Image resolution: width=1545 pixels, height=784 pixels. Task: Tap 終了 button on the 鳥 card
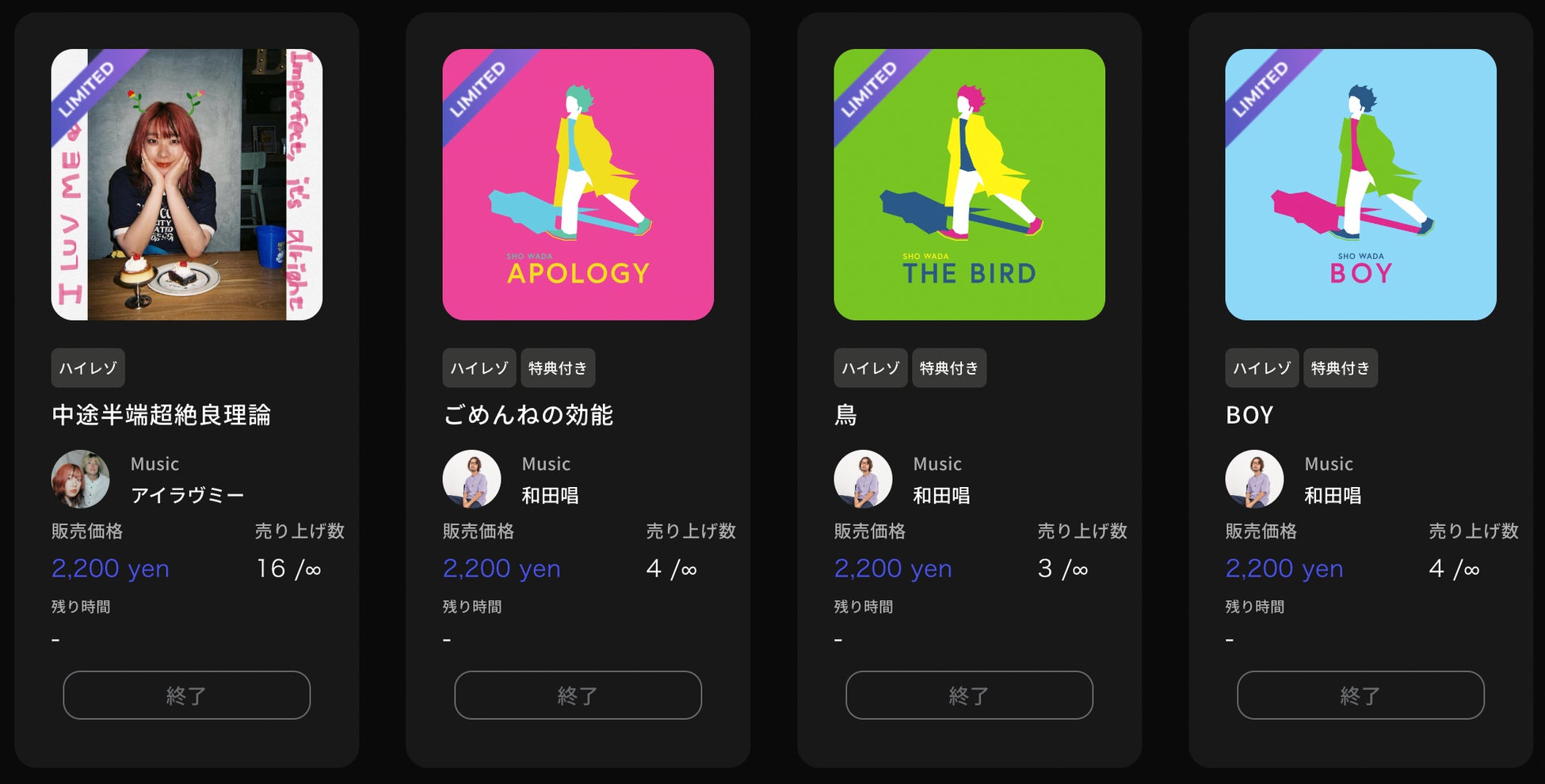coord(969,695)
